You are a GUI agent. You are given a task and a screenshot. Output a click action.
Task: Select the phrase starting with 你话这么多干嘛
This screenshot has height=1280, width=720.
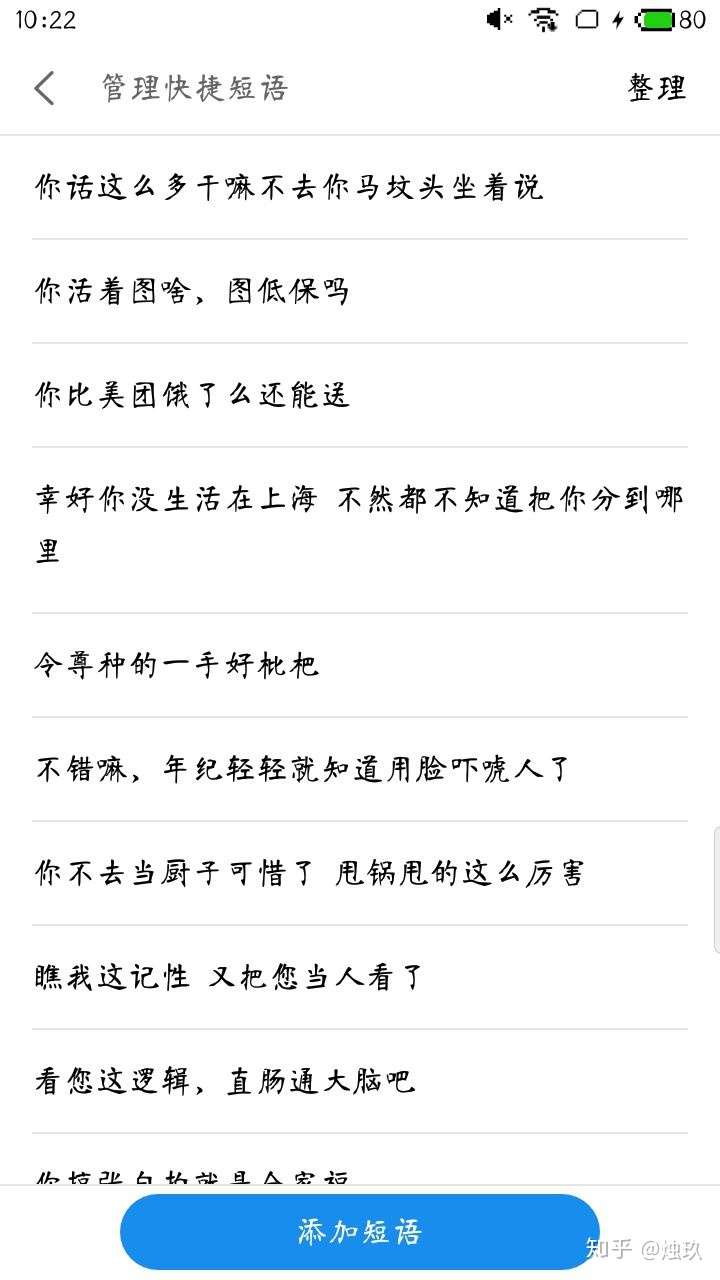click(x=287, y=187)
